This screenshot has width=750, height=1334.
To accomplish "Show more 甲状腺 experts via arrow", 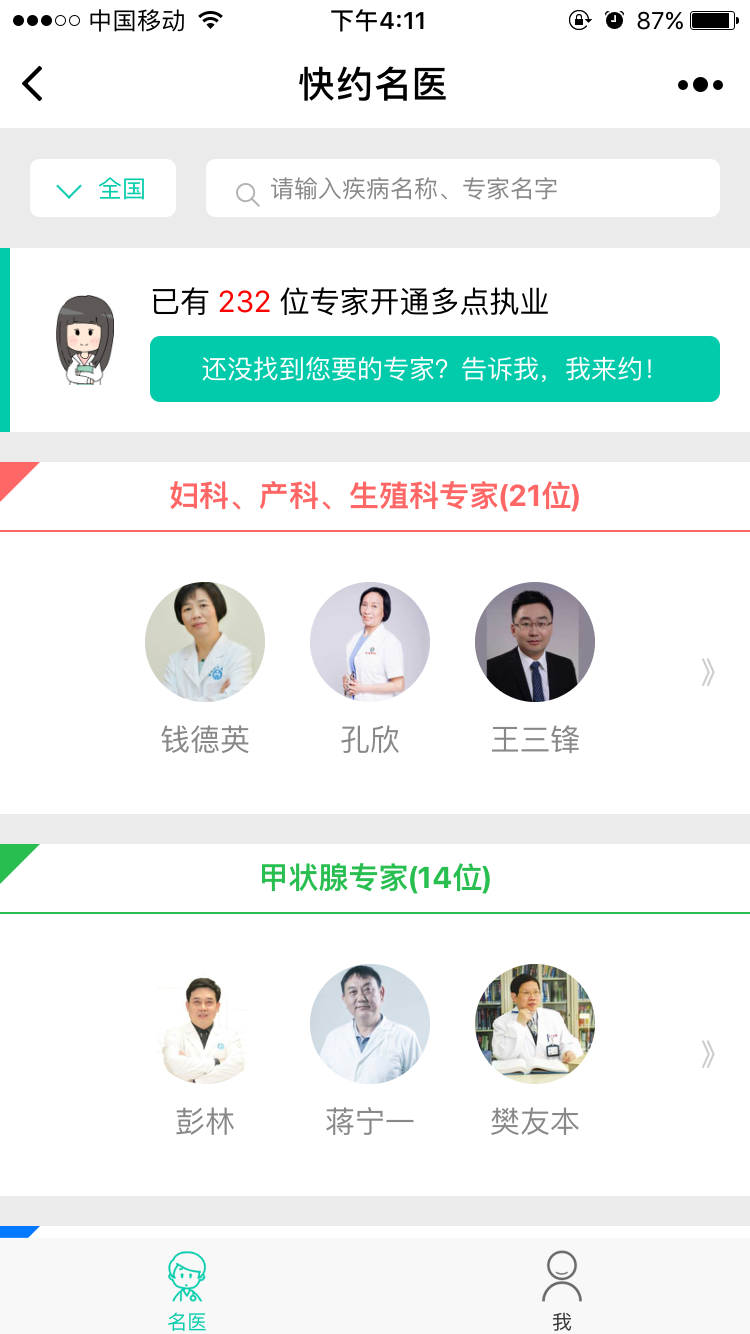I will point(708,1054).
